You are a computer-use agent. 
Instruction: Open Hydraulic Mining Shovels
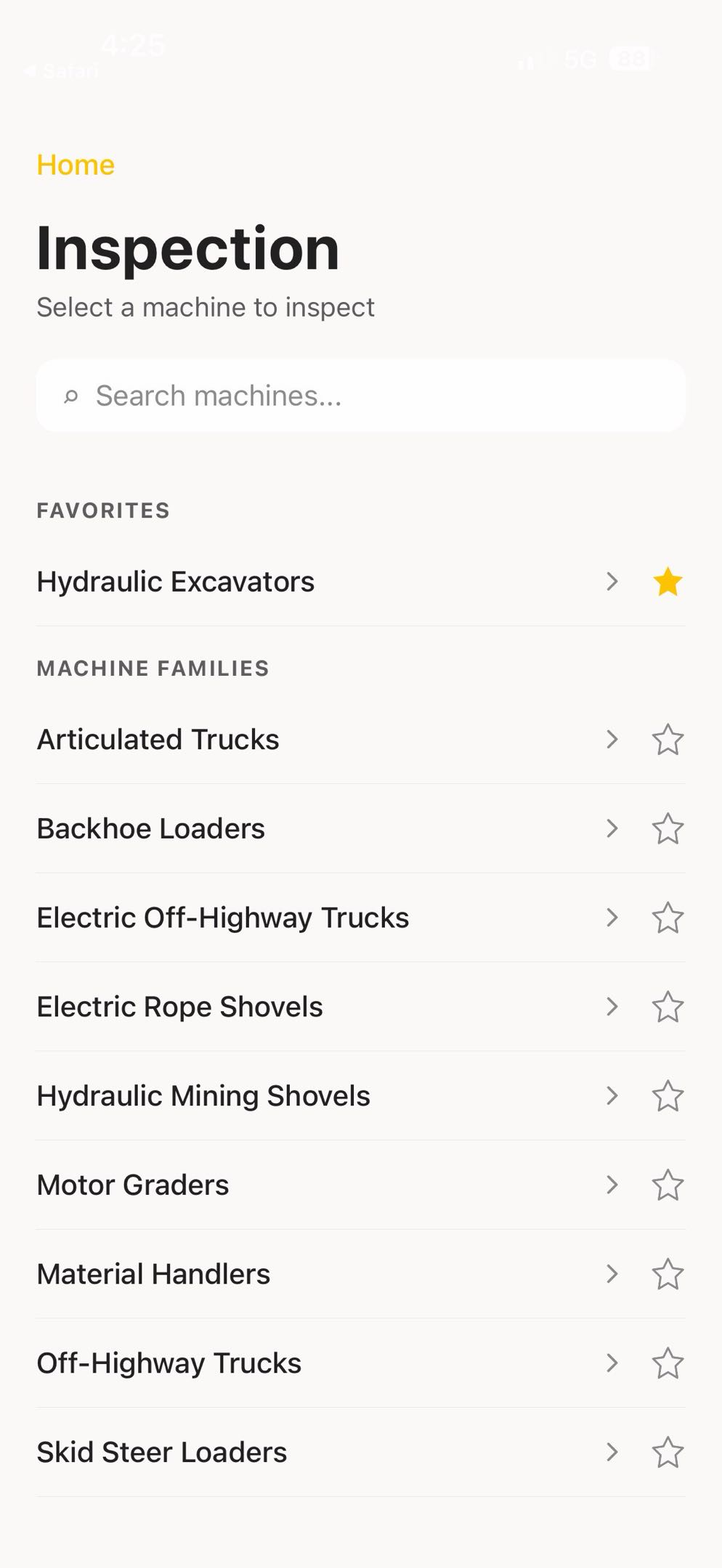click(203, 1095)
